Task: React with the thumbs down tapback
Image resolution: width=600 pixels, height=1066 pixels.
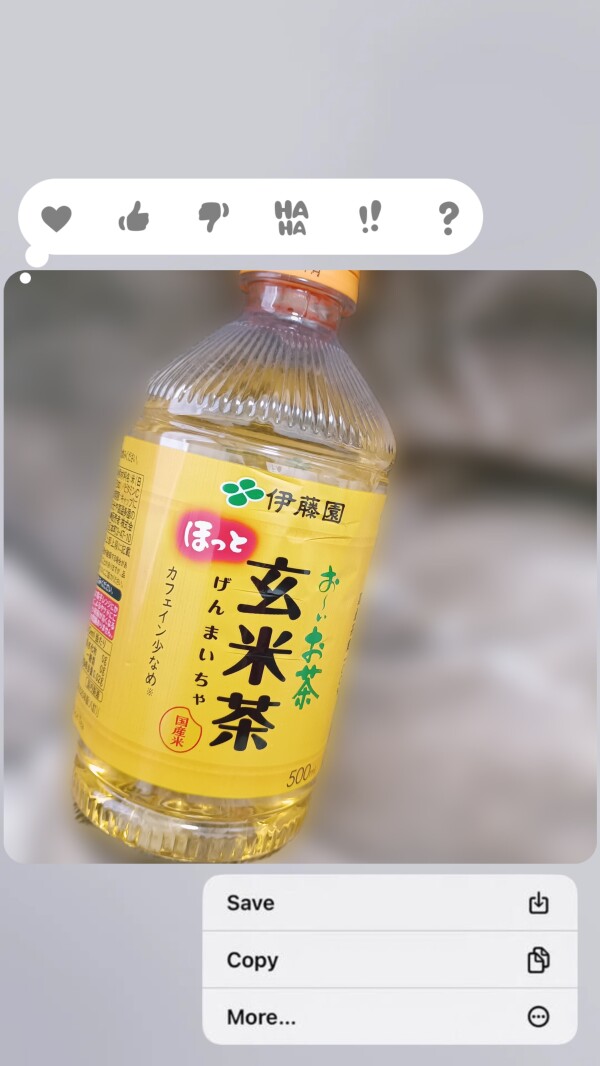Action: [213, 216]
